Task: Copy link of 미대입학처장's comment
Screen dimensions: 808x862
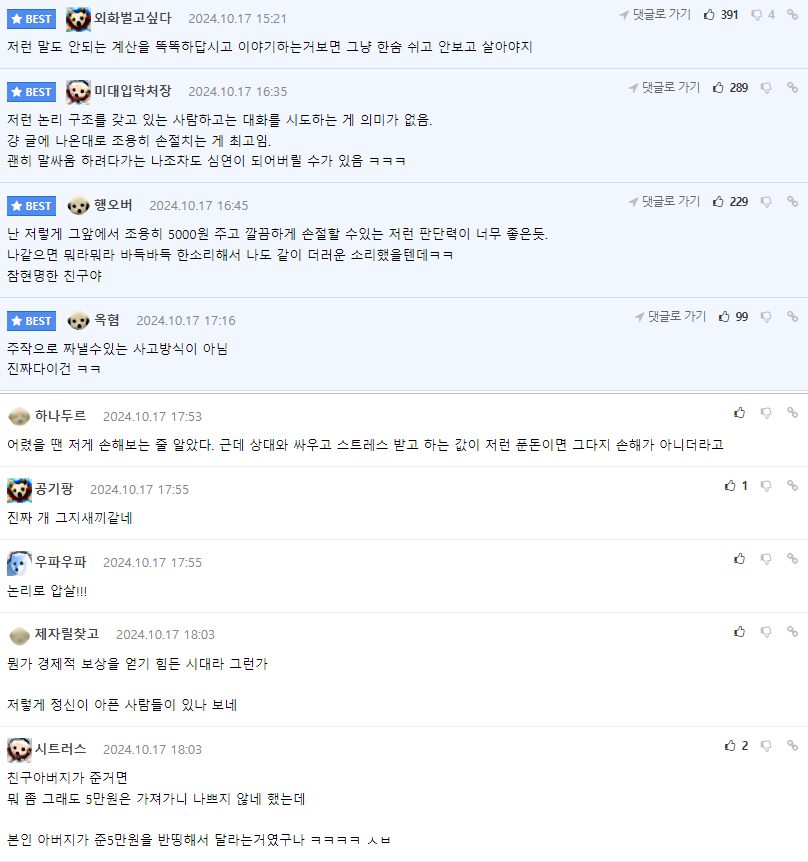Action: point(792,88)
